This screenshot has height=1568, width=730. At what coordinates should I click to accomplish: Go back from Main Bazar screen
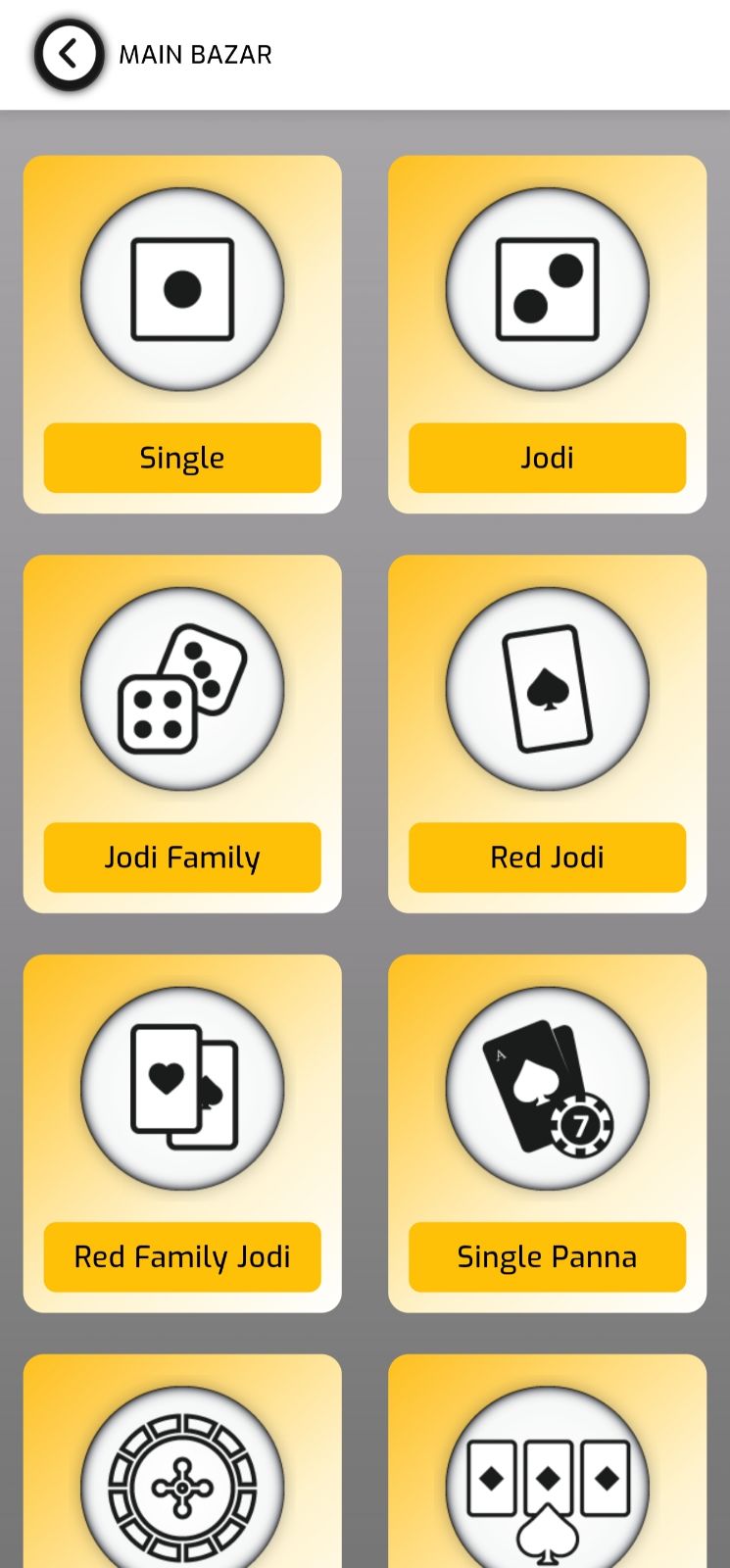click(68, 54)
